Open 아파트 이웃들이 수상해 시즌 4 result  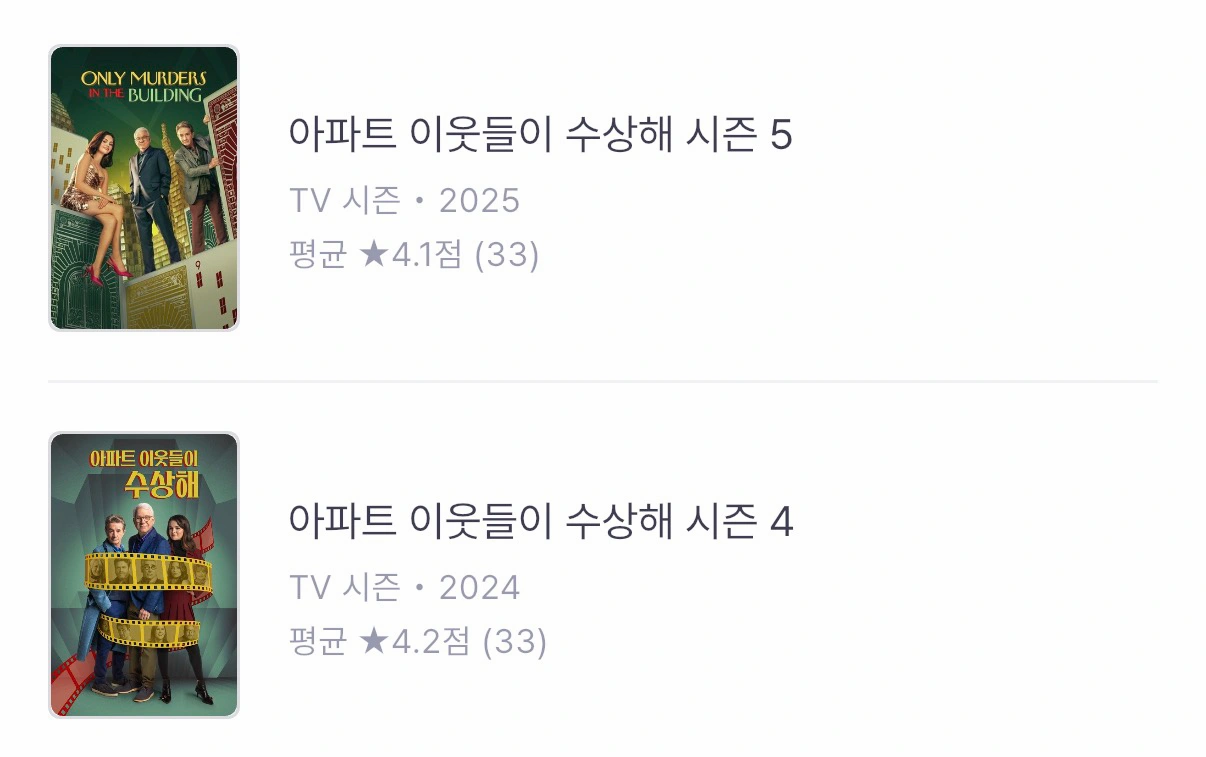click(540, 521)
